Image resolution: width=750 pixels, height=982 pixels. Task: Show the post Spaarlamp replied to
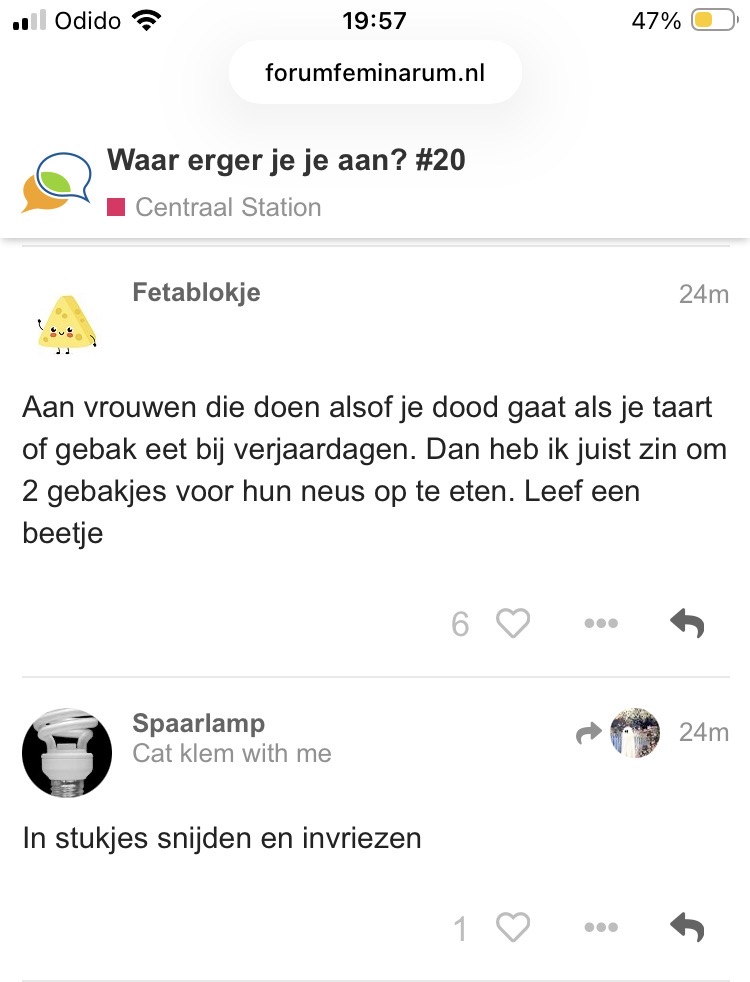pos(620,734)
